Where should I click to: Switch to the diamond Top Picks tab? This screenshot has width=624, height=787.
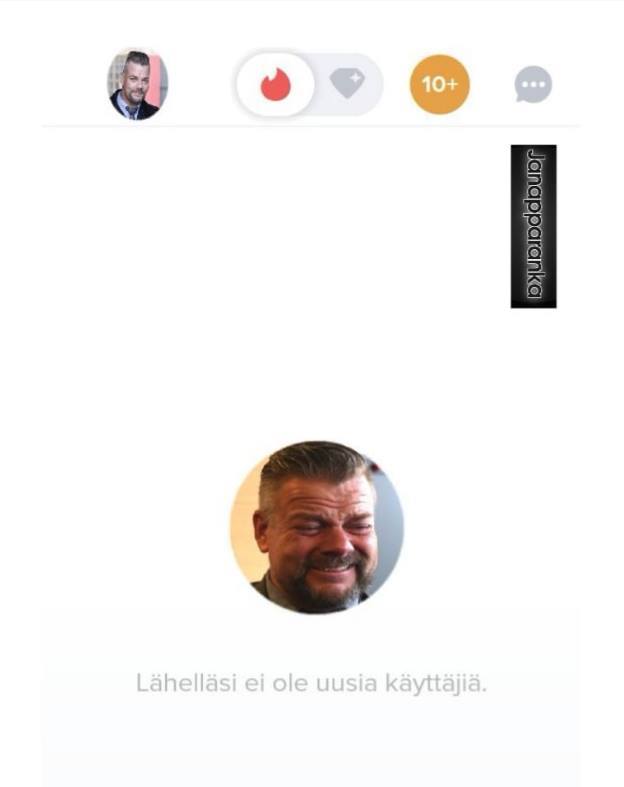click(347, 85)
